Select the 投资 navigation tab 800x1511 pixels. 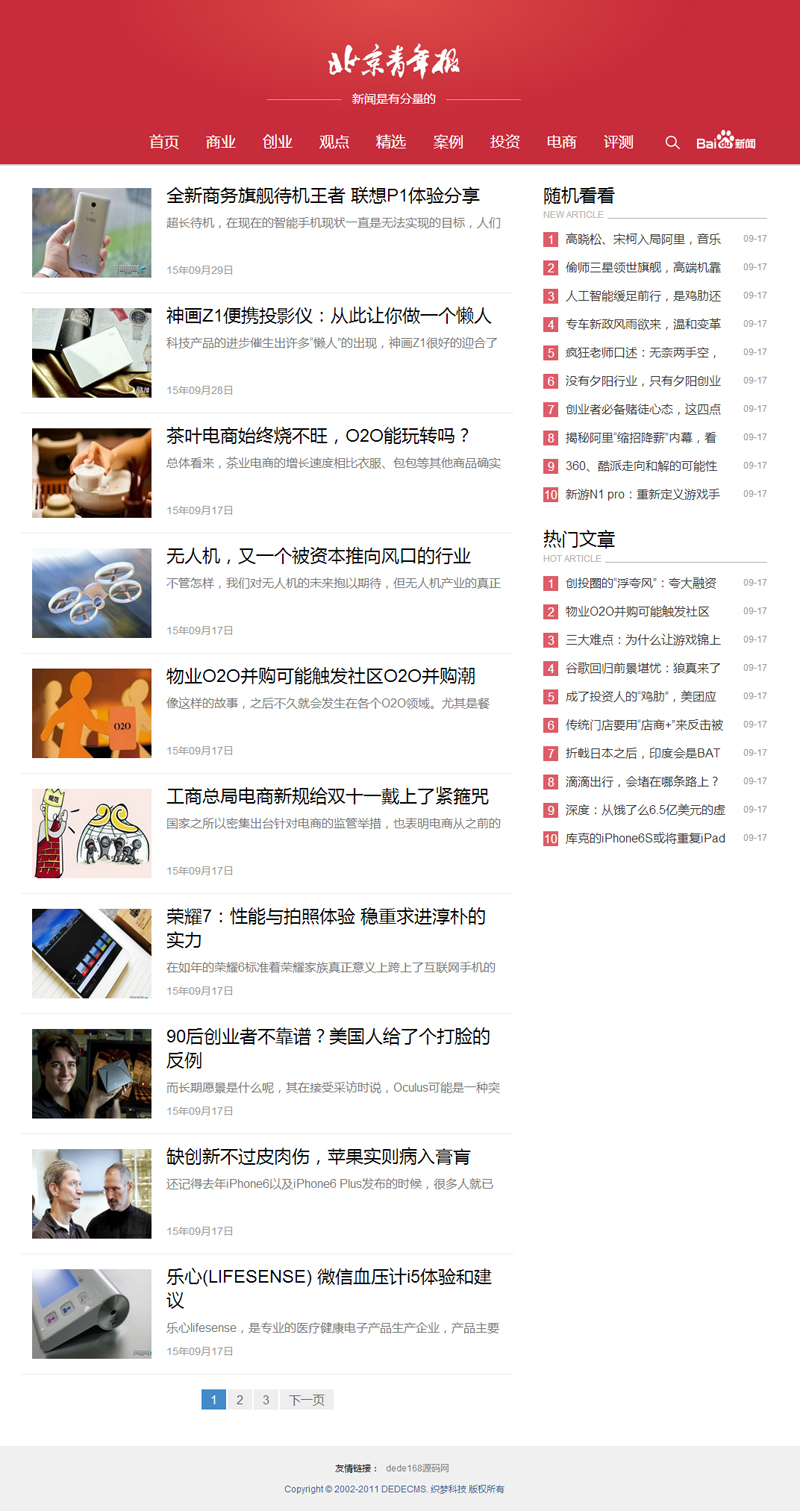click(x=504, y=142)
